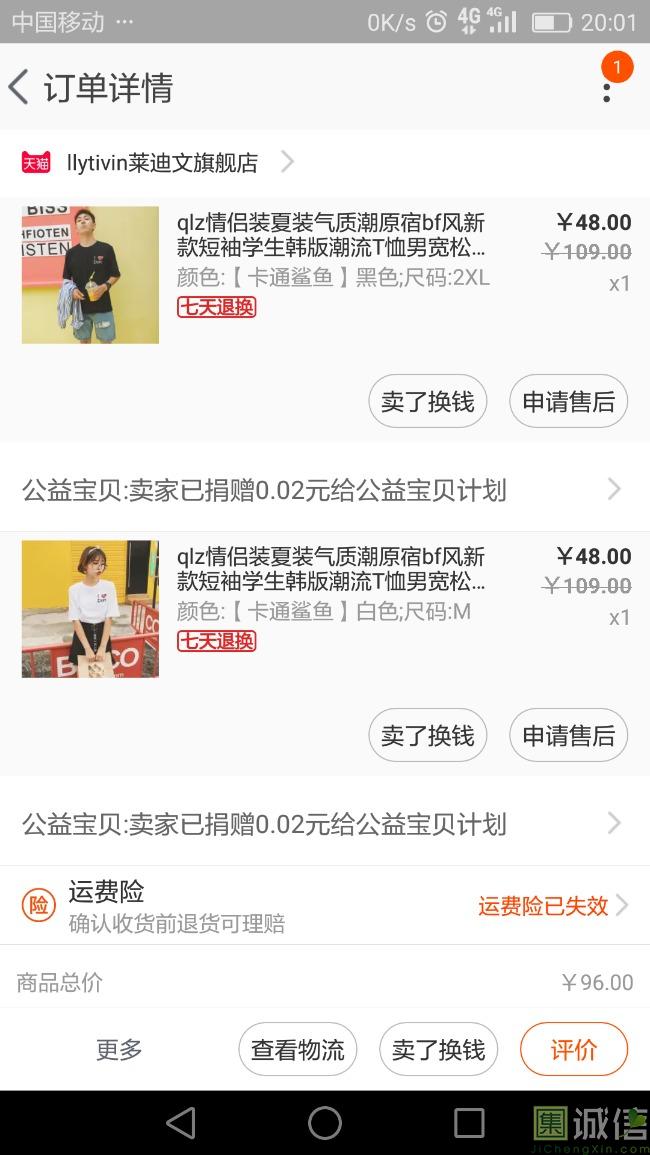
Task: Tap 卖了换钱 for the black 2XL item
Action: tap(427, 401)
